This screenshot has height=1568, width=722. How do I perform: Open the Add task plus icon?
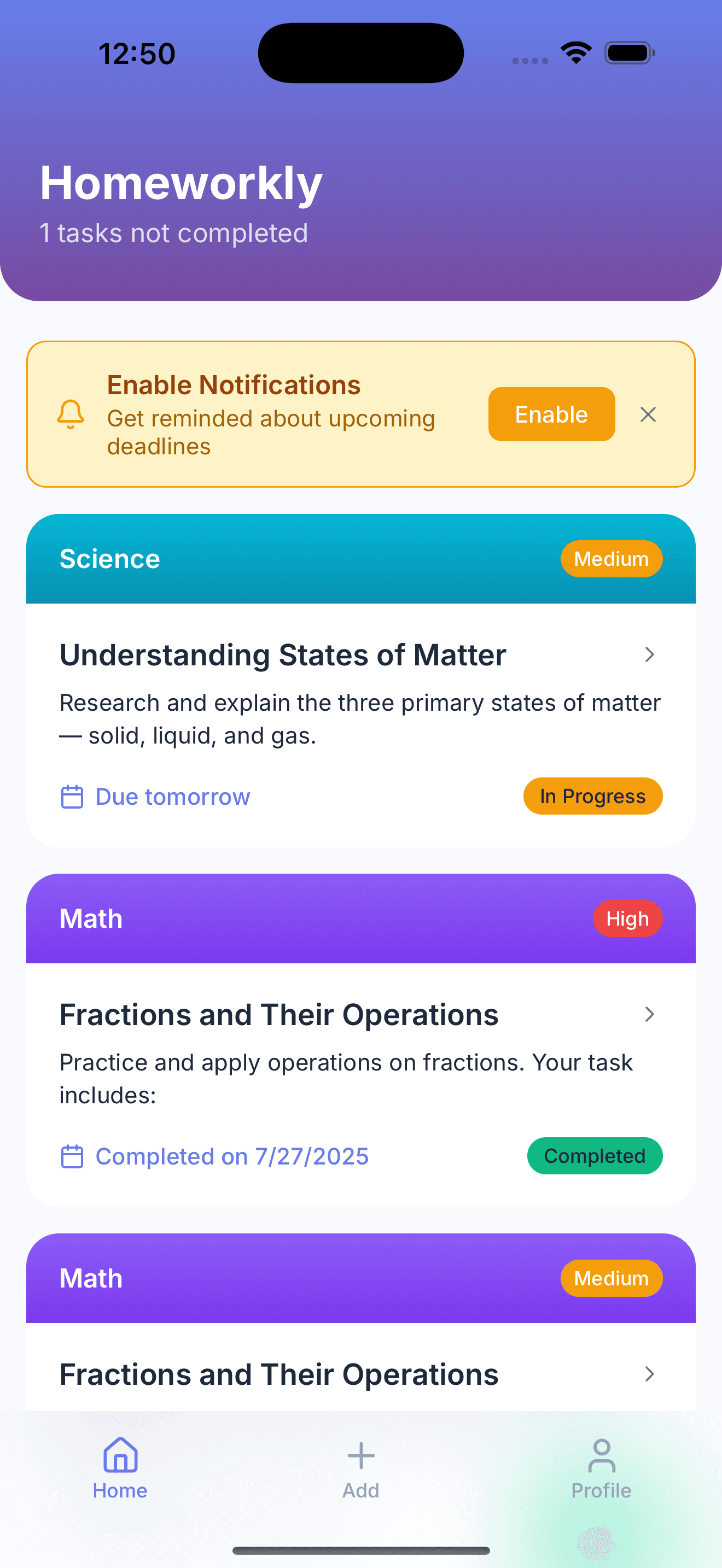(360, 1455)
